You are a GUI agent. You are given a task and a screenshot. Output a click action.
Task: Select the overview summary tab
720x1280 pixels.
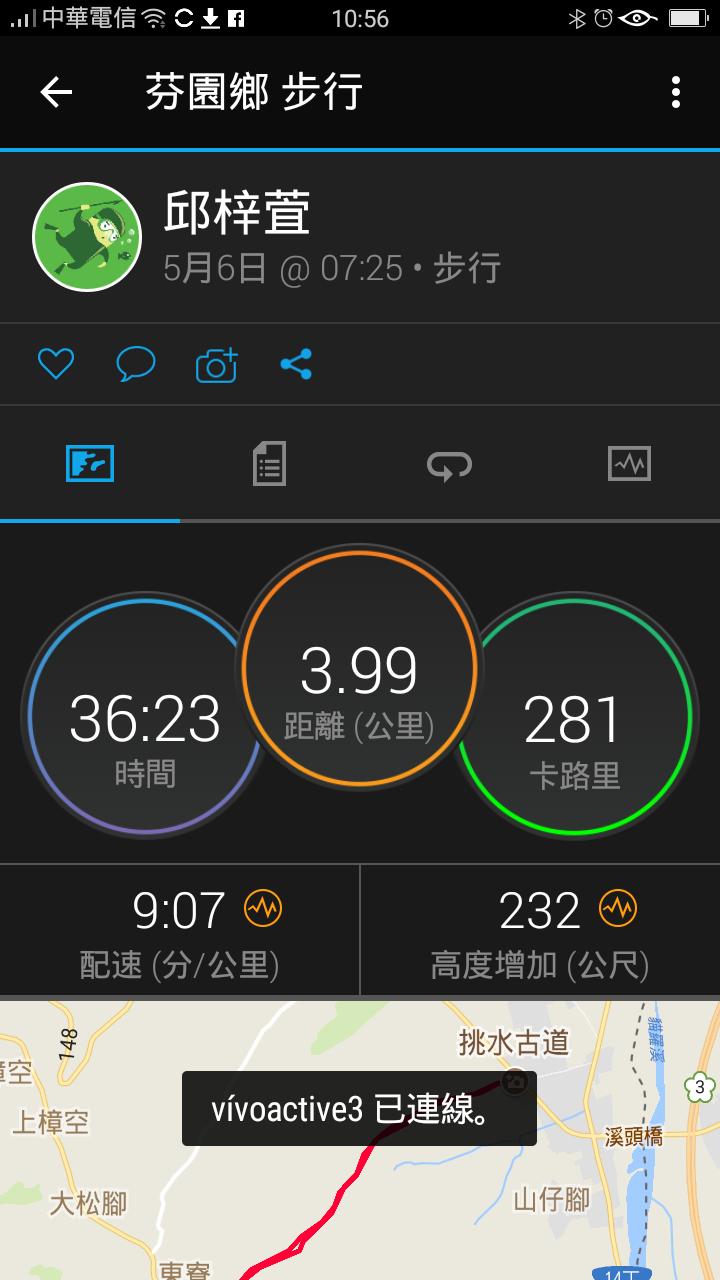pyautogui.click(x=90, y=464)
